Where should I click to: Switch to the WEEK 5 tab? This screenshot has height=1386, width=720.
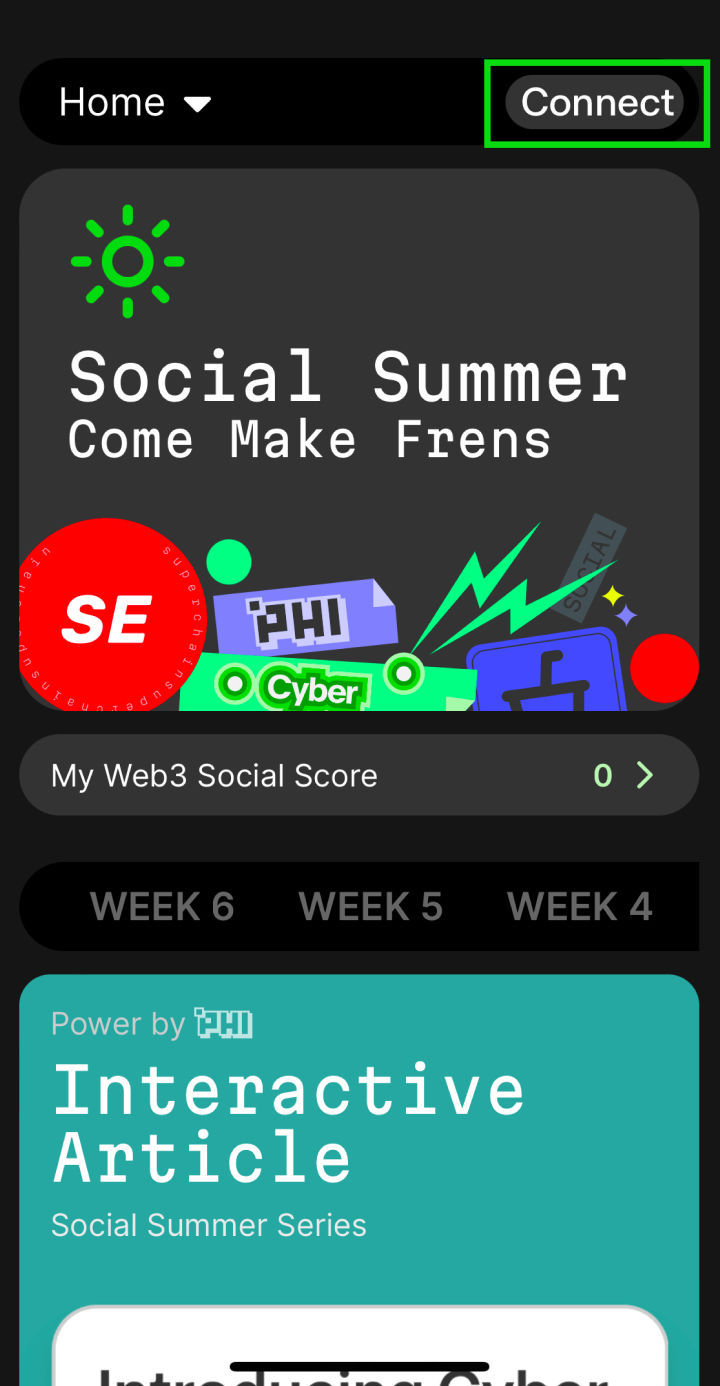[370, 907]
